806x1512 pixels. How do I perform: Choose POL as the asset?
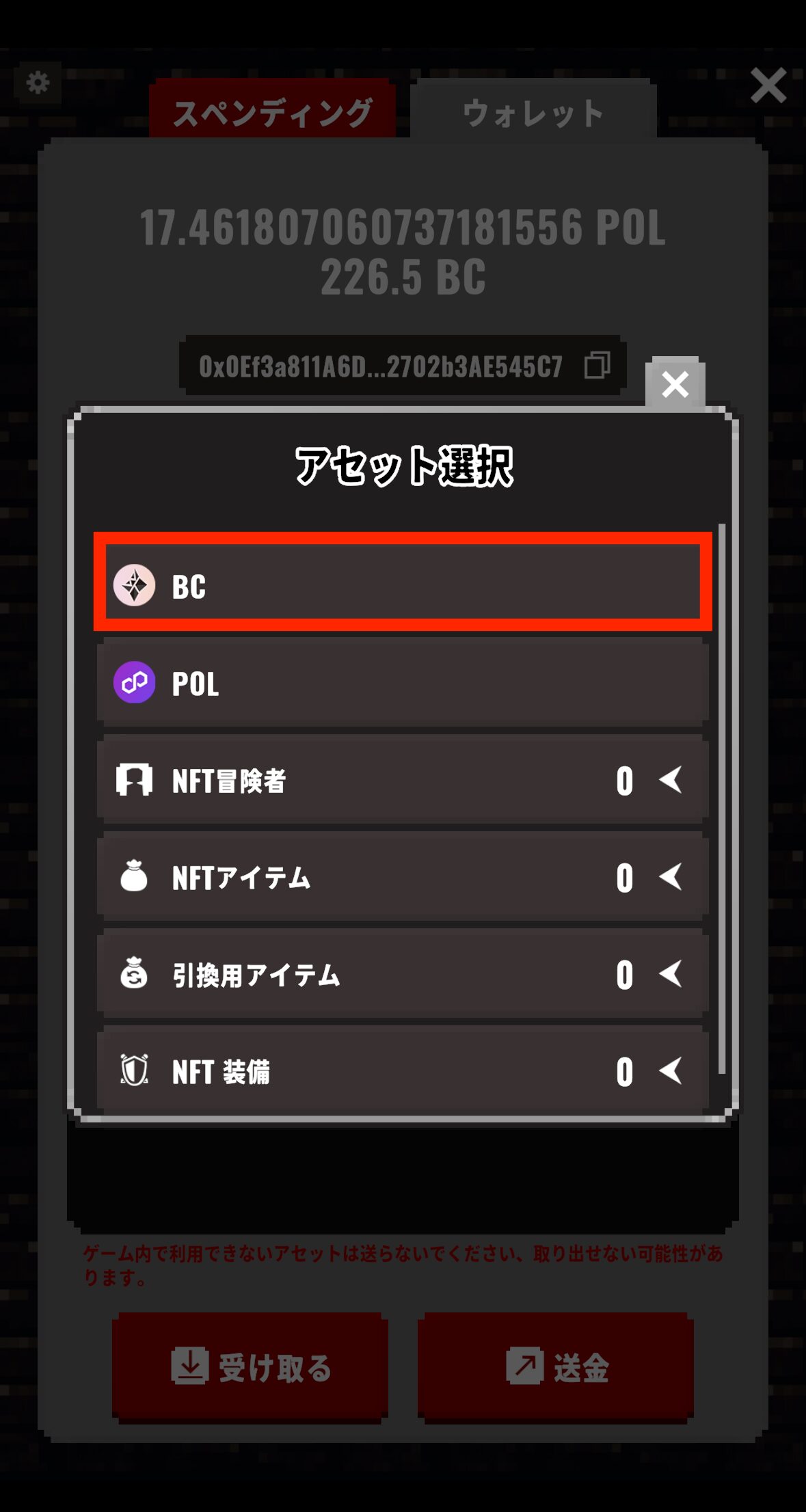[x=402, y=683]
